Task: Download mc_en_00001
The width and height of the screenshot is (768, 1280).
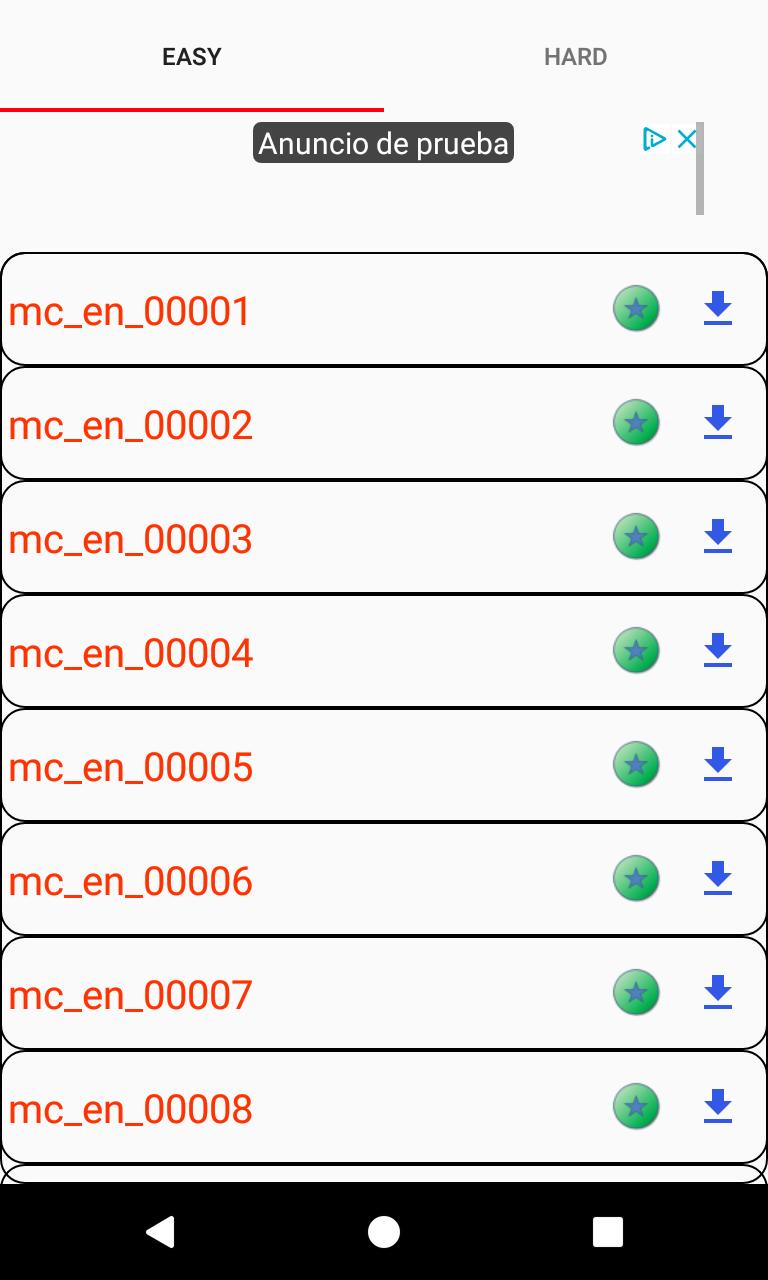Action: (x=717, y=309)
